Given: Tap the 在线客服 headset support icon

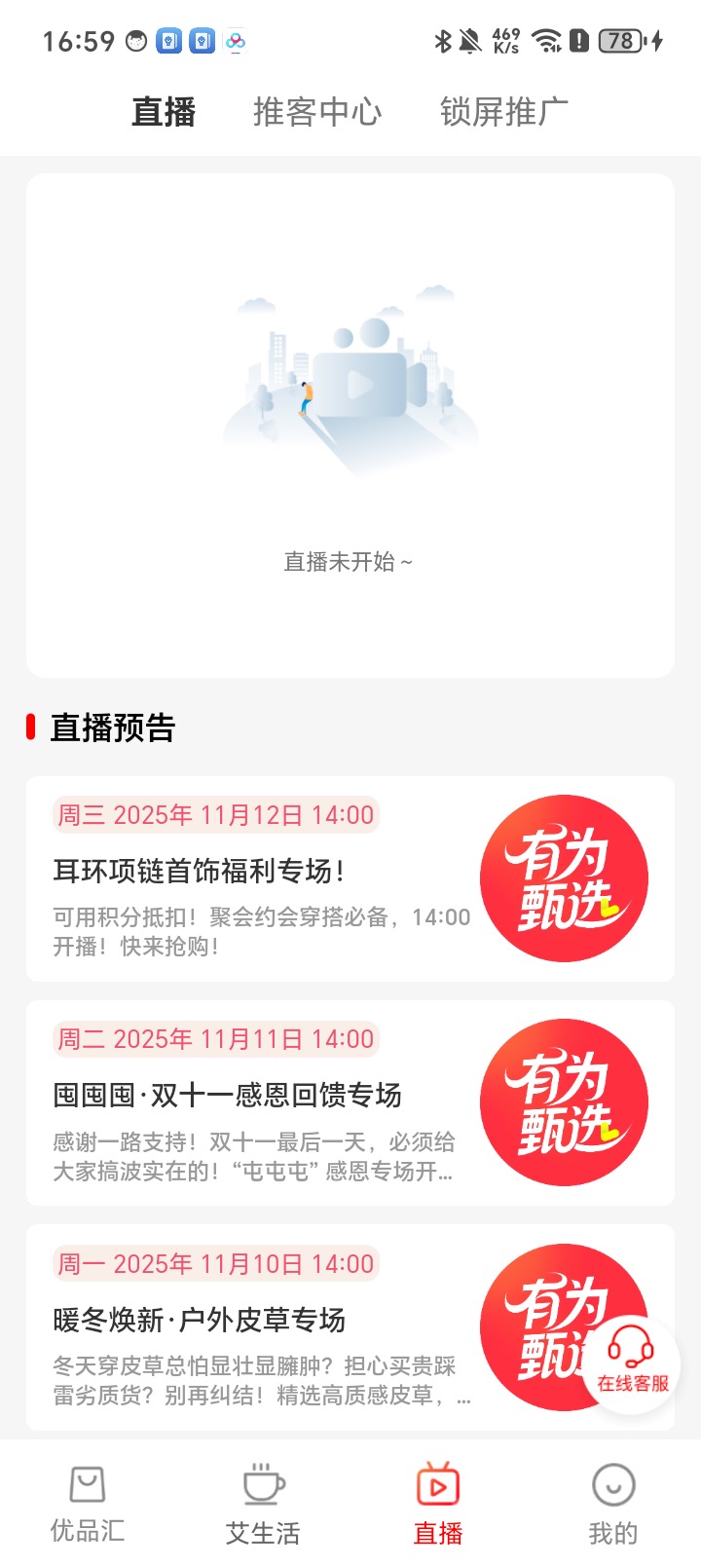Looking at the screenshot, I should pyautogui.click(x=631, y=1352).
